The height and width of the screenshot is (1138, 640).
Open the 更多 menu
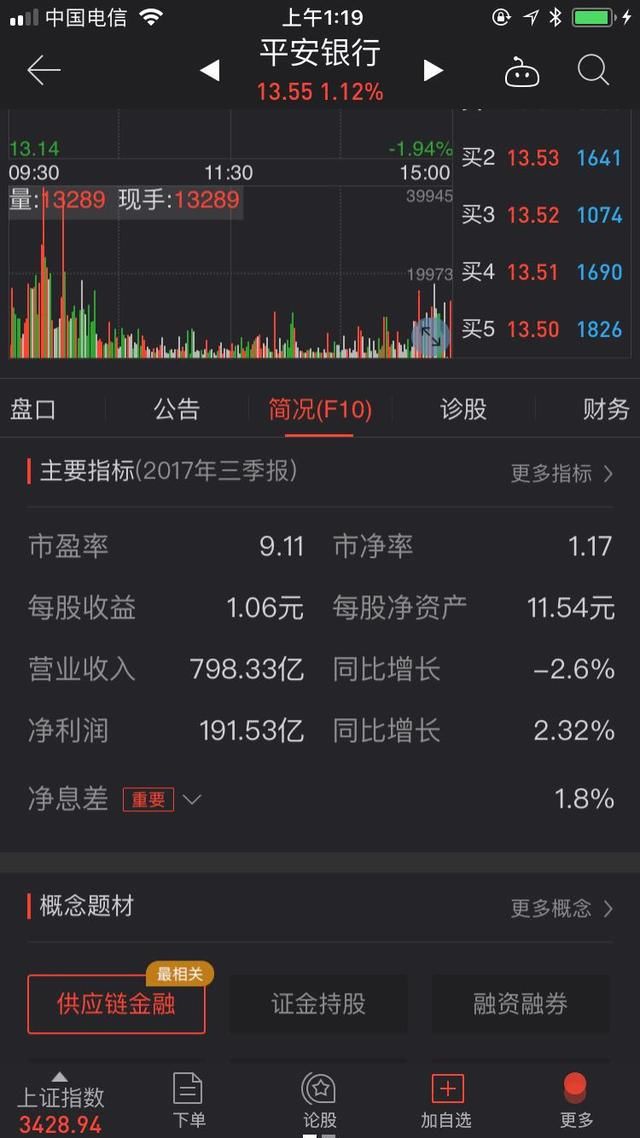coord(576,1099)
